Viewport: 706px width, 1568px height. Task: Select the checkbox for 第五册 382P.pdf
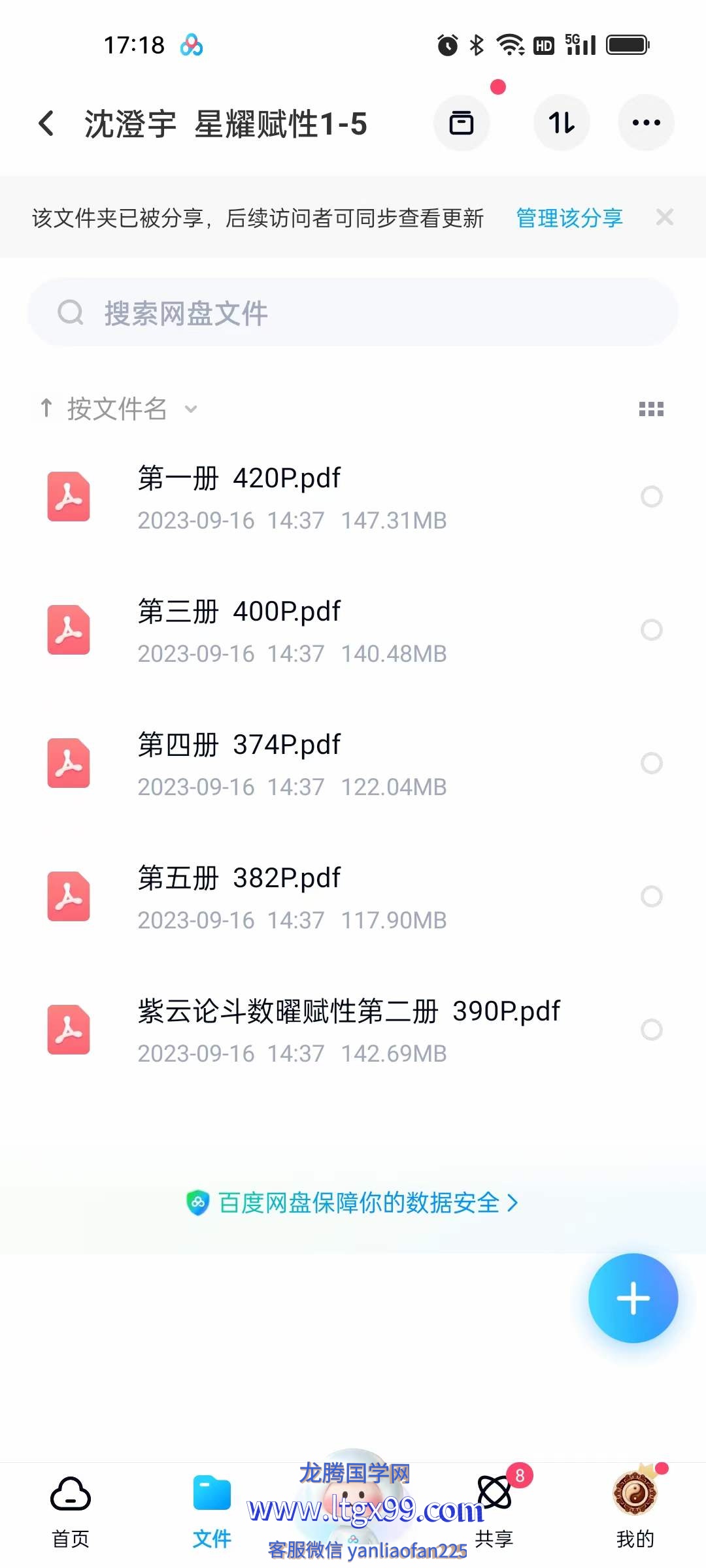point(652,896)
